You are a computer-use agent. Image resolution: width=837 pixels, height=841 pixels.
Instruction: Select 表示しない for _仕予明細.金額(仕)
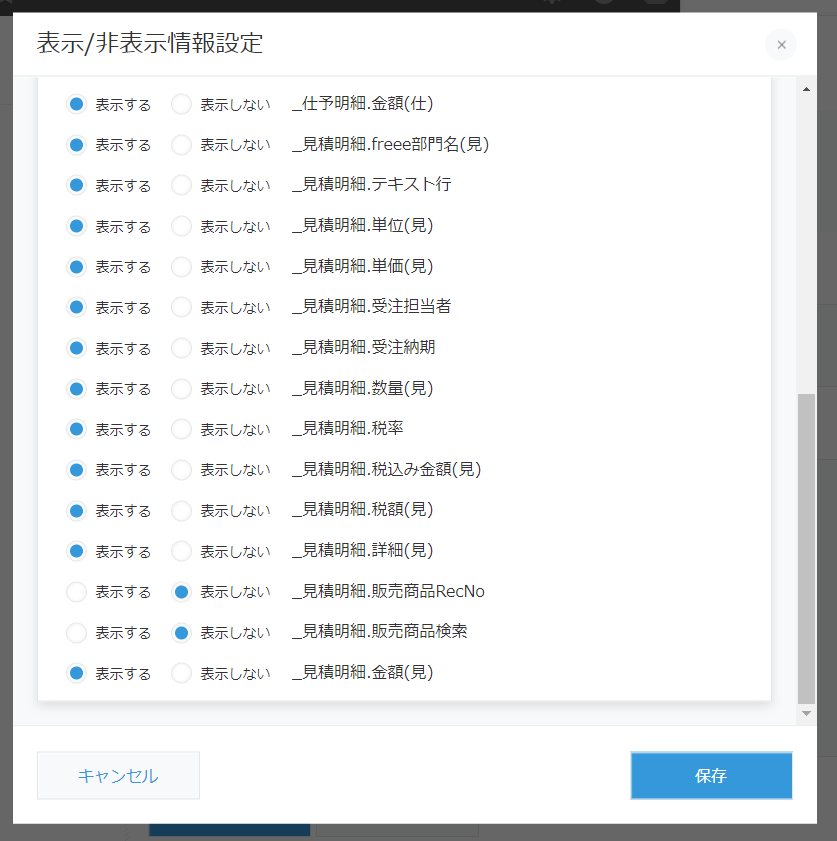coord(181,104)
